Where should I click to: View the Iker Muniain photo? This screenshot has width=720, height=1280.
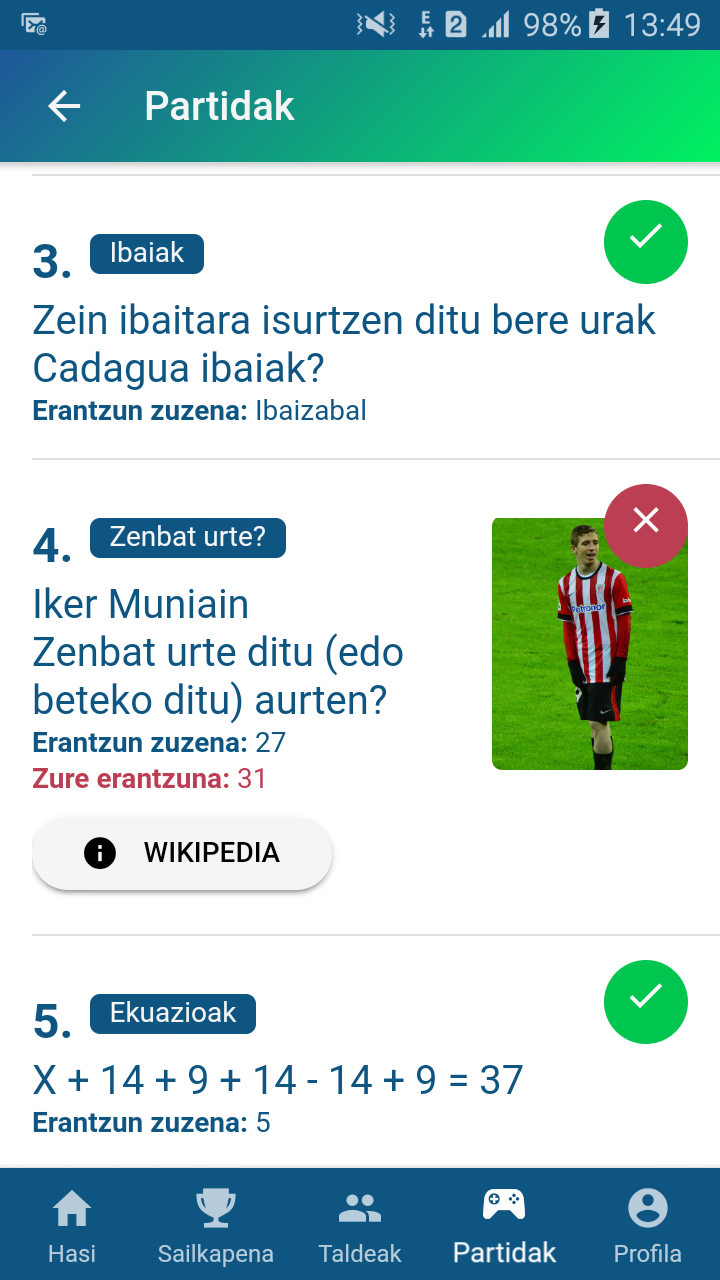coord(590,644)
